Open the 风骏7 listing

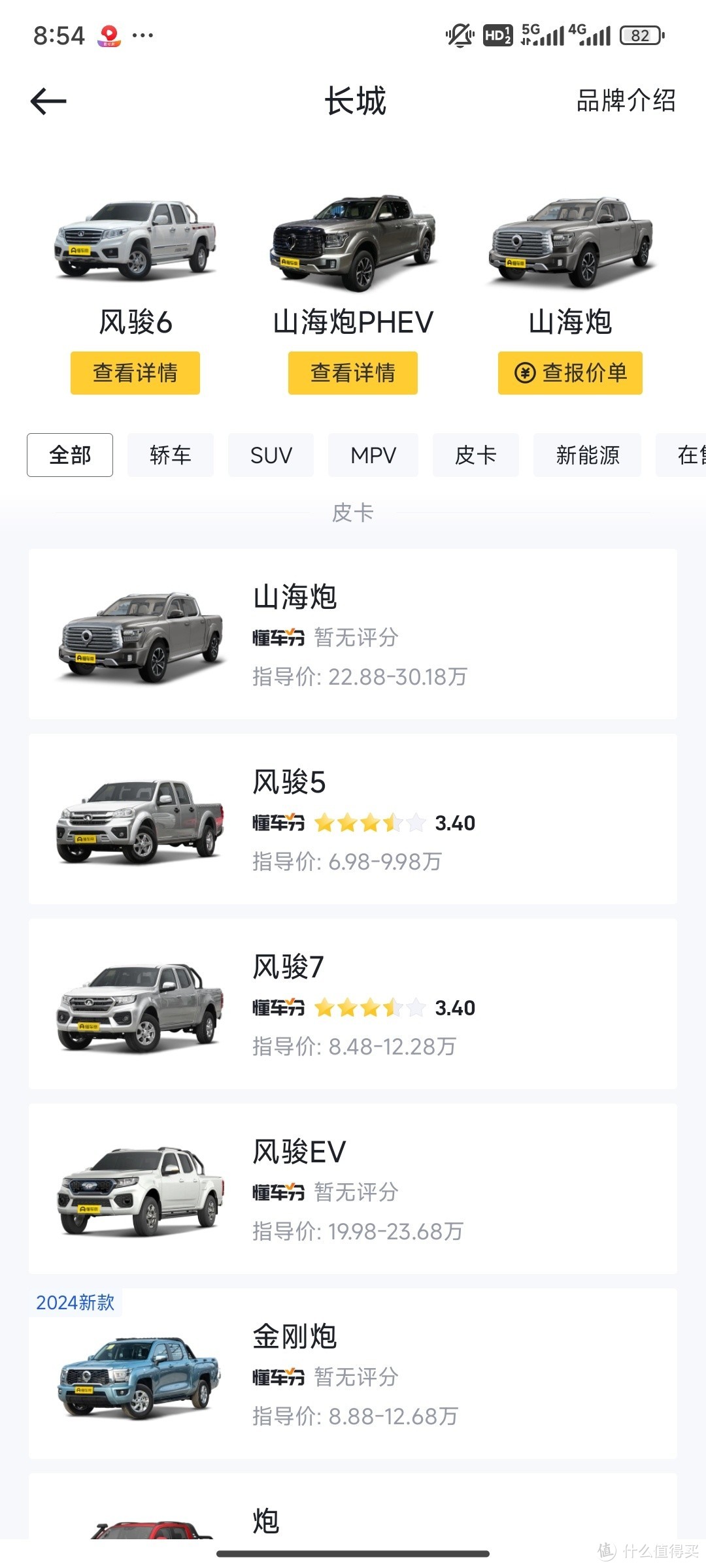(353, 1004)
